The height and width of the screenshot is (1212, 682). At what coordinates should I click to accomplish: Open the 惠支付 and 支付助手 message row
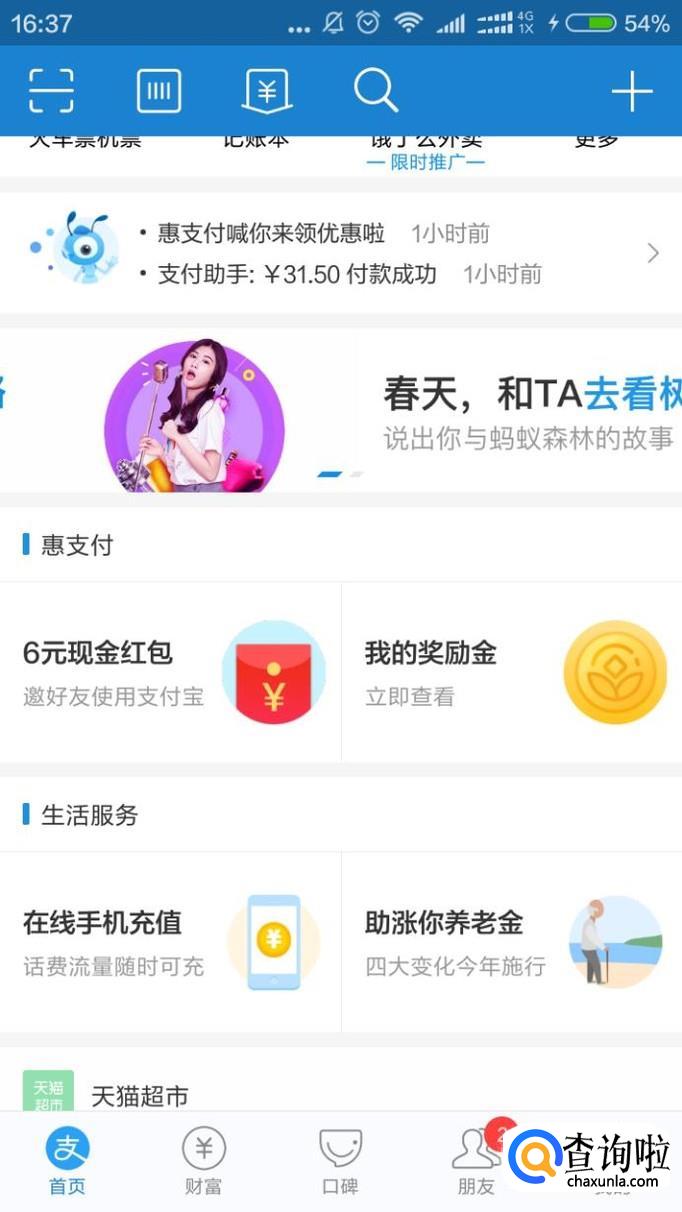(340, 253)
